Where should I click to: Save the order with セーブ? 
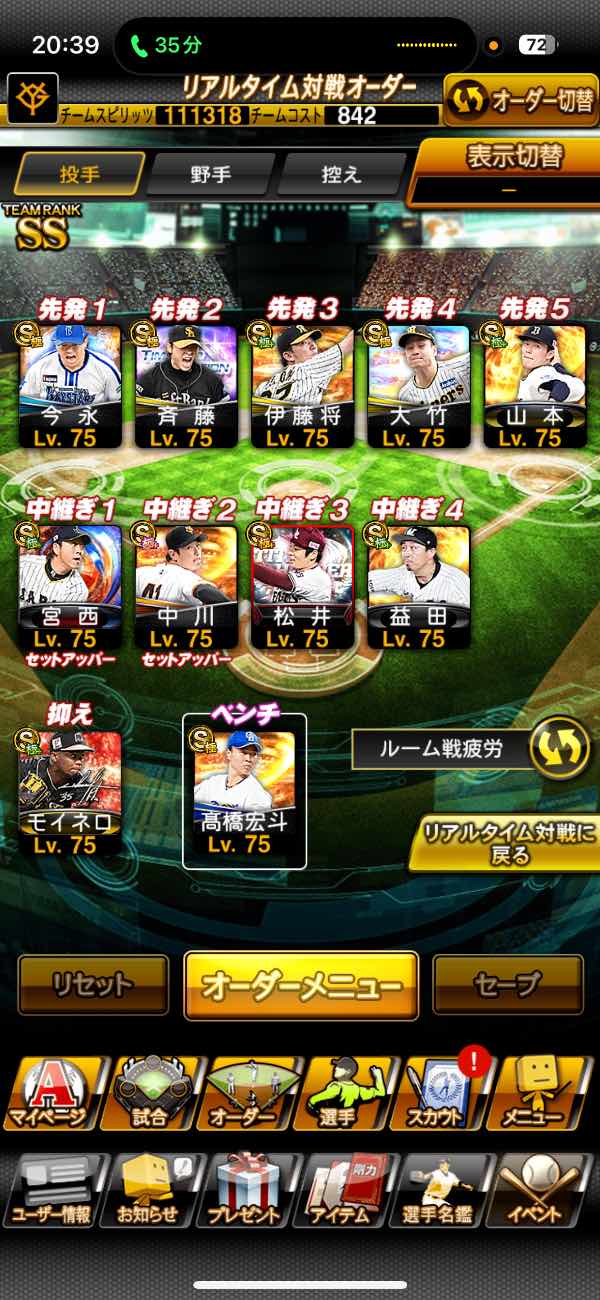coord(508,985)
